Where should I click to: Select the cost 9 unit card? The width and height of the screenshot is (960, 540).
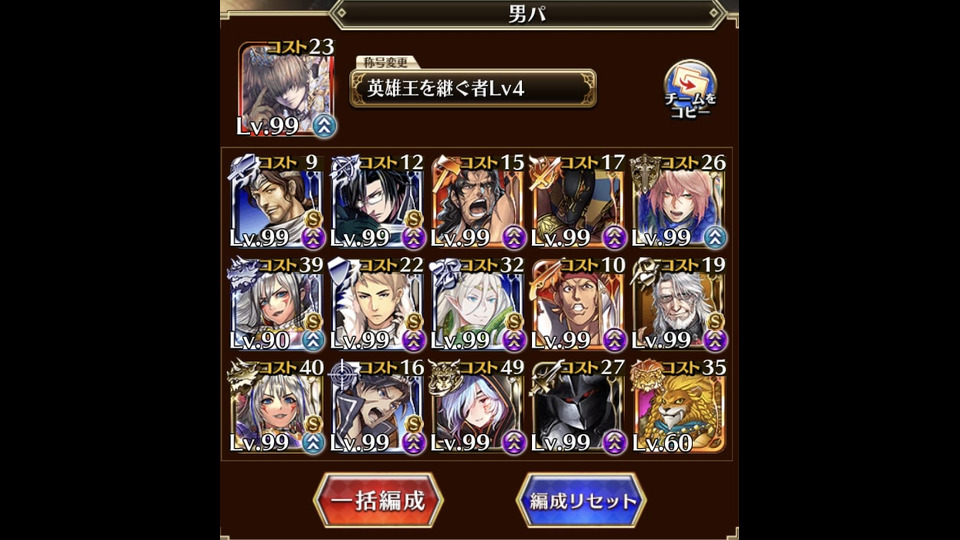pos(278,204)
